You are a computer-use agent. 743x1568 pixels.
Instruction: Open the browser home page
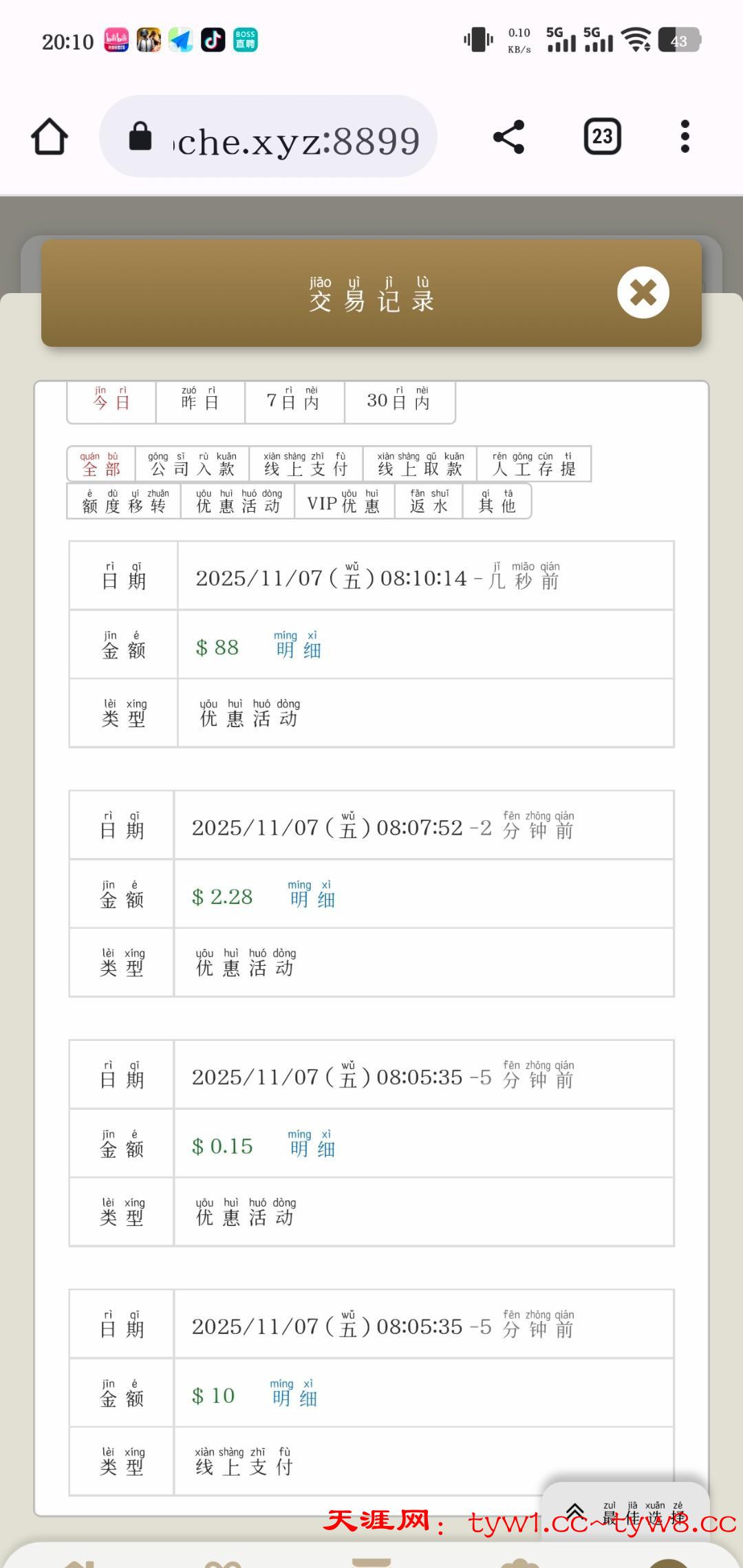pyautogui.click(x=50, y=137)
